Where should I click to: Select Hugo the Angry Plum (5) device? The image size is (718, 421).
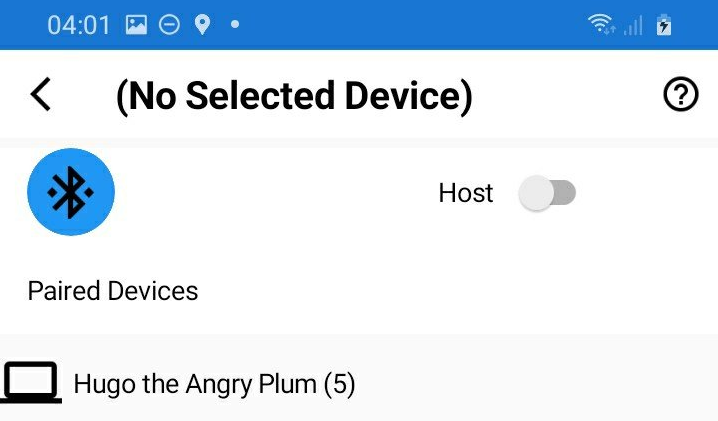[214, 384]
